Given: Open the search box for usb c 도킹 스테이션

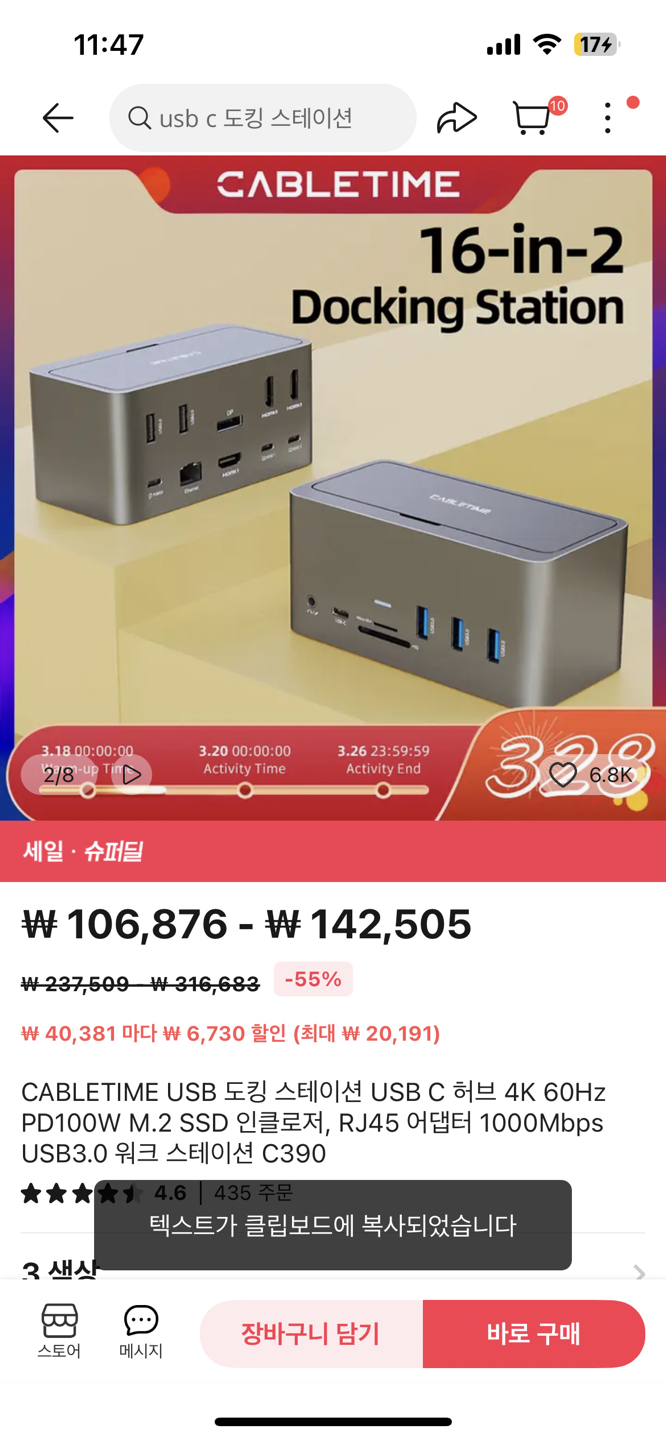Looking at the screenshot, I should [x=262, y=118].
